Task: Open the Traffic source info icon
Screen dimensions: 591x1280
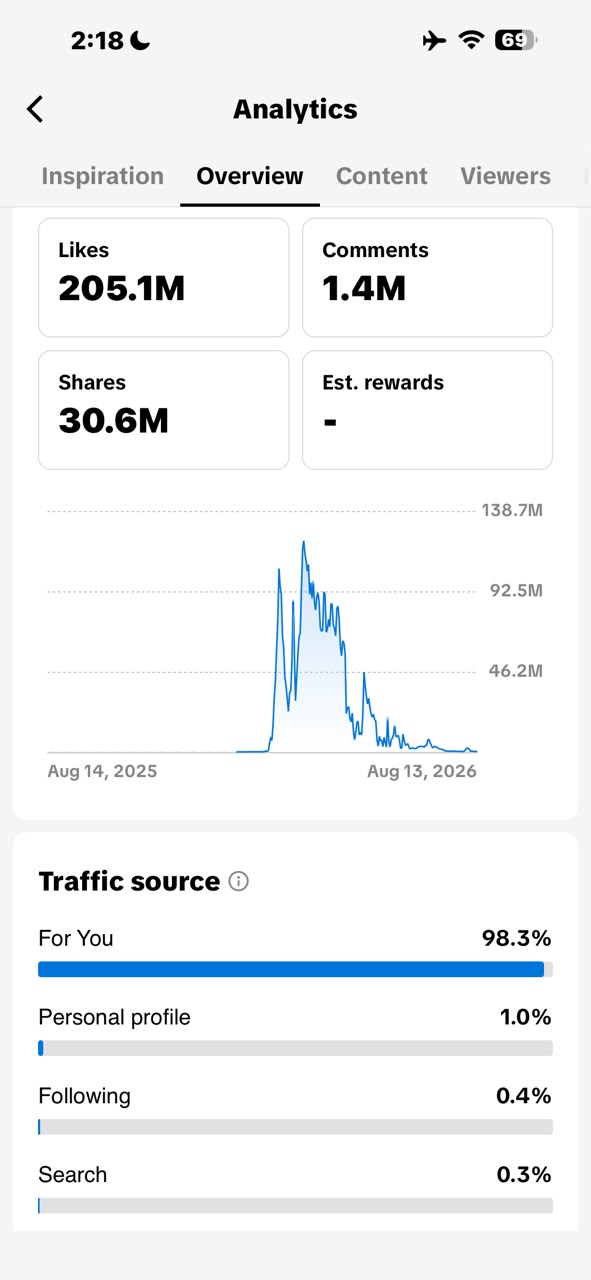Action: [x=238, y=881]
